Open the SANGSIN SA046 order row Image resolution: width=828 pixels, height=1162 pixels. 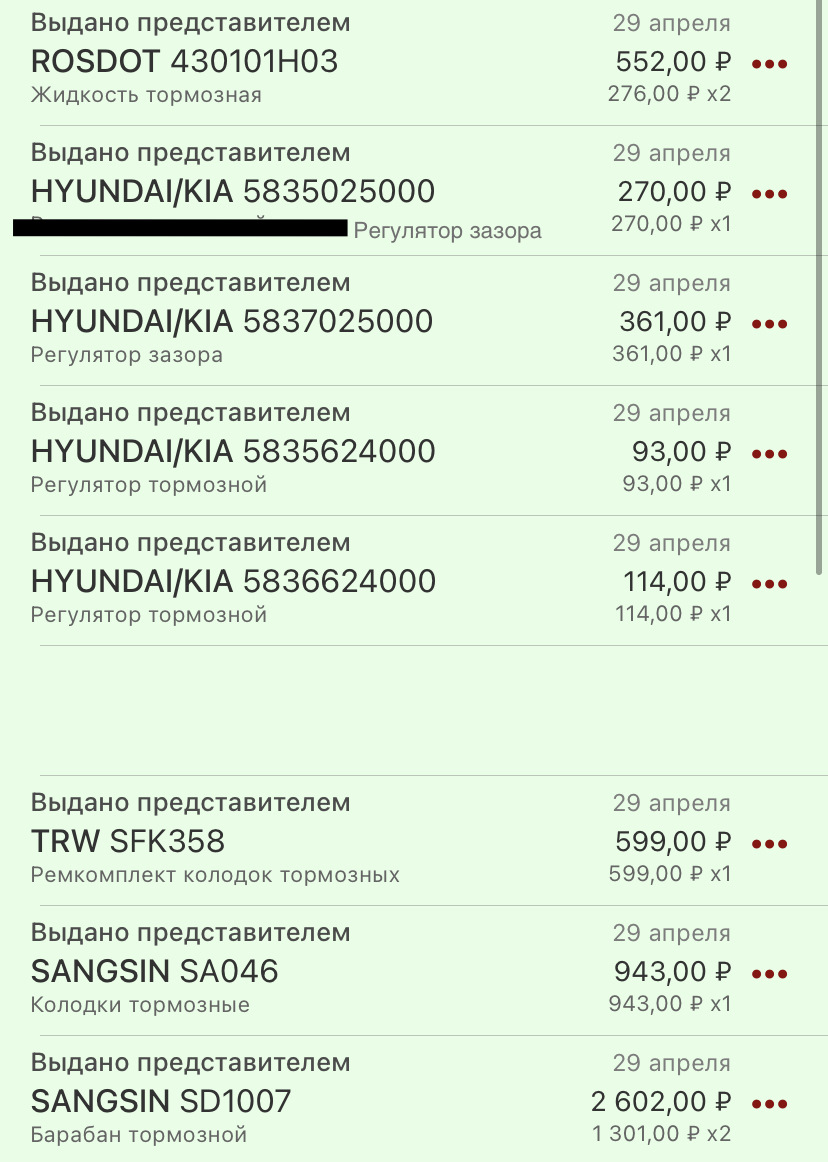(414, 970)
